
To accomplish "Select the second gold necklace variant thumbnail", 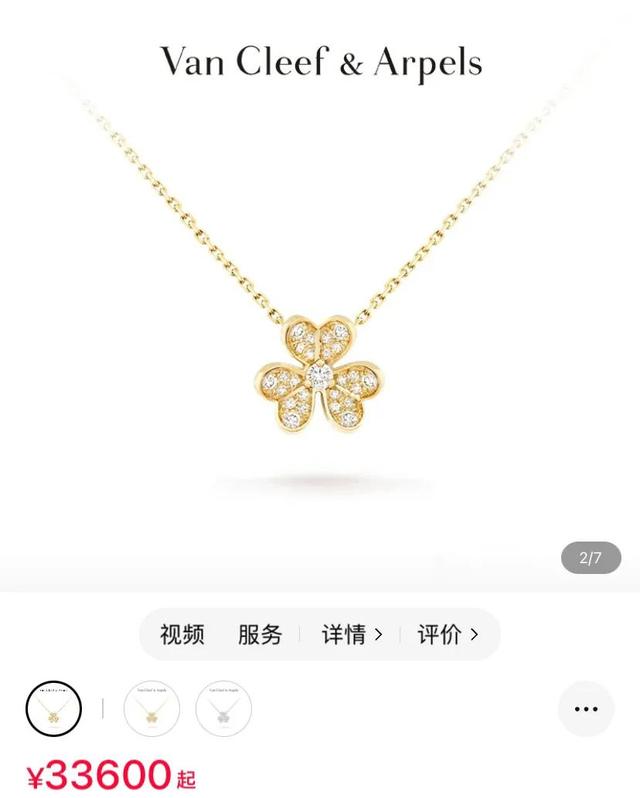I will coord(152,709).
